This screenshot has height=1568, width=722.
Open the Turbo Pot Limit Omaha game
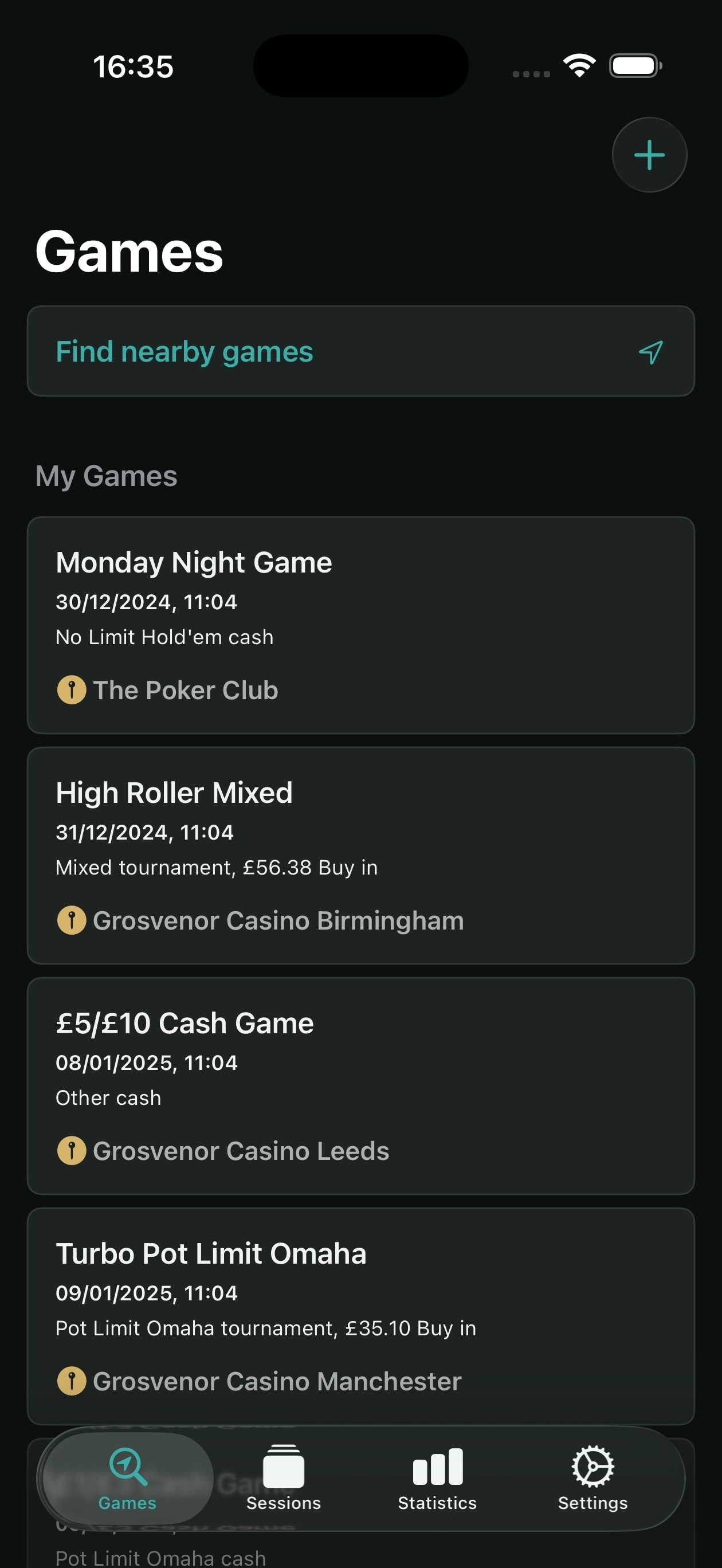pyautogui.click(x=361, y=1315)
